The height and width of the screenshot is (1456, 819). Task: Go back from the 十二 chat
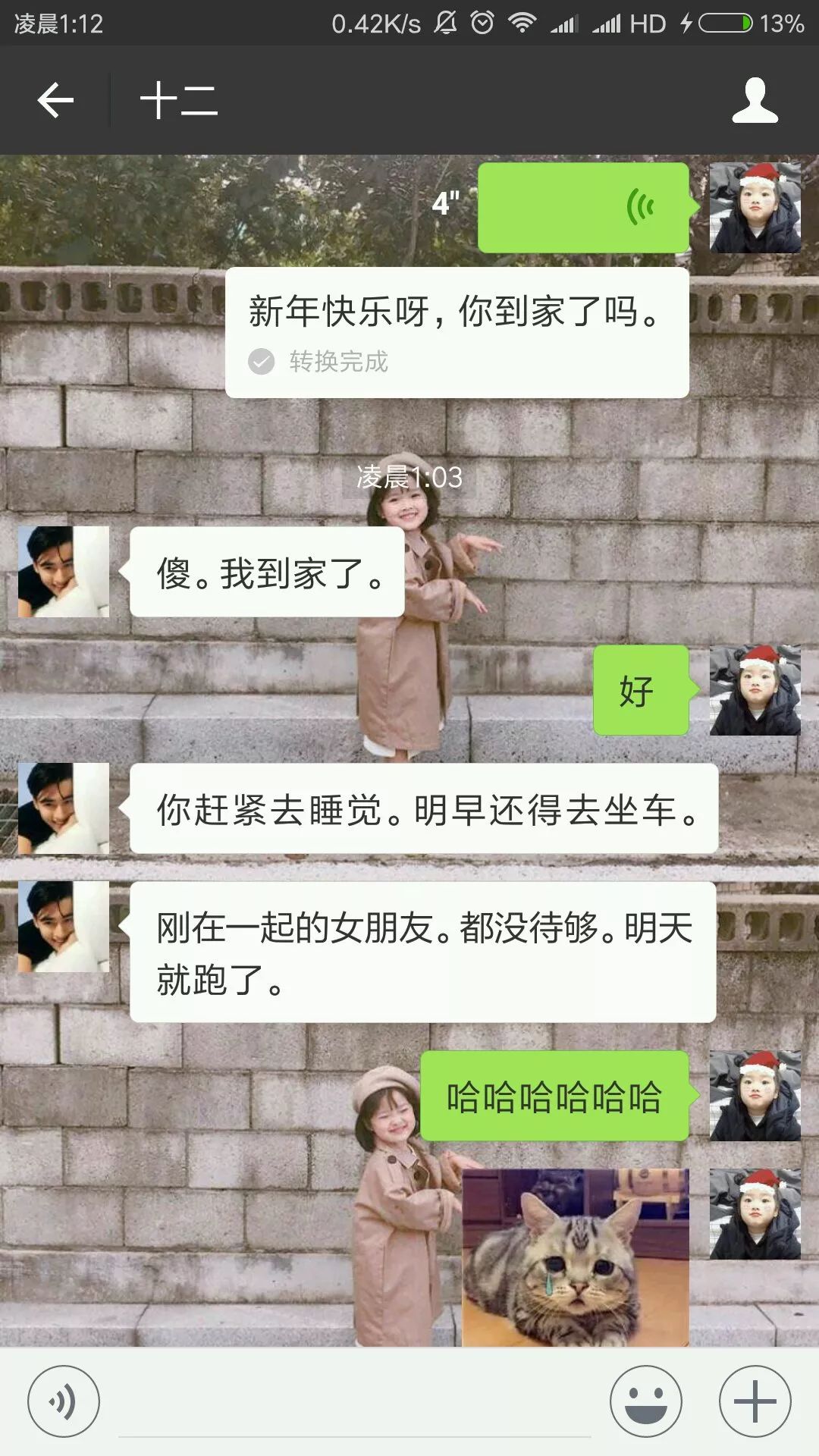(x=55, y=100)
